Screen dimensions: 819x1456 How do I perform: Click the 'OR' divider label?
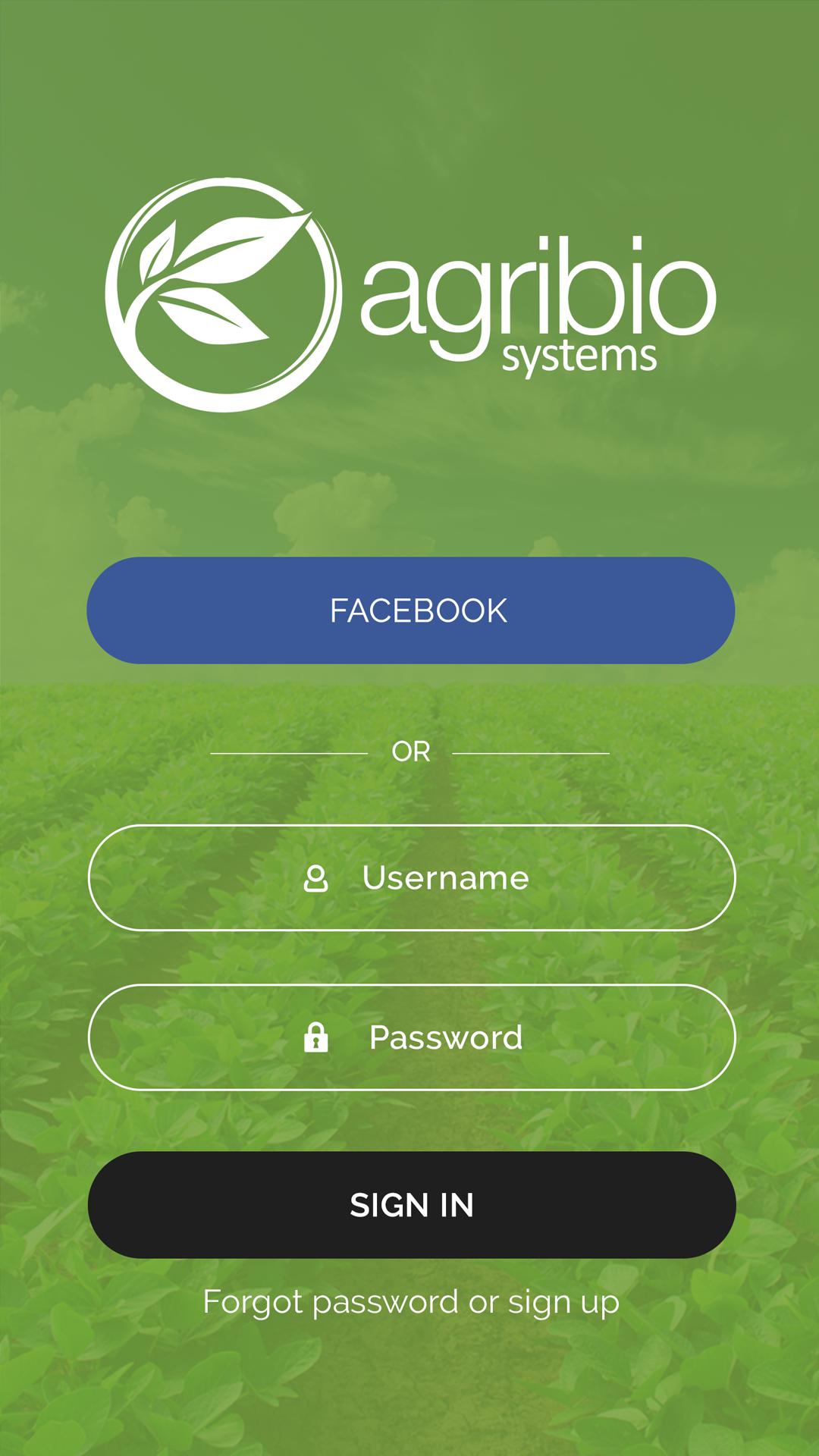click(409, 751)
